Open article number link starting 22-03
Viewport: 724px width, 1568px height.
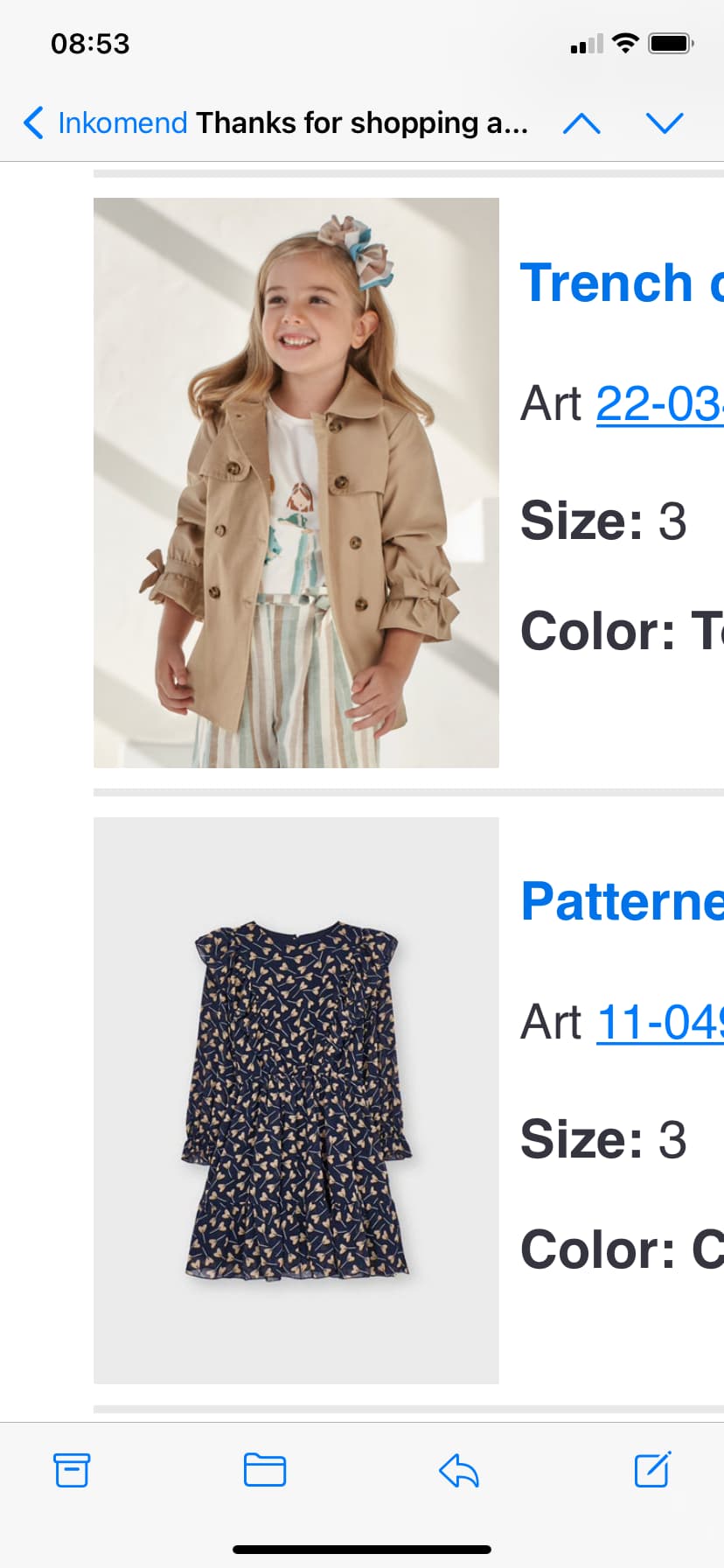coord(659,404)
